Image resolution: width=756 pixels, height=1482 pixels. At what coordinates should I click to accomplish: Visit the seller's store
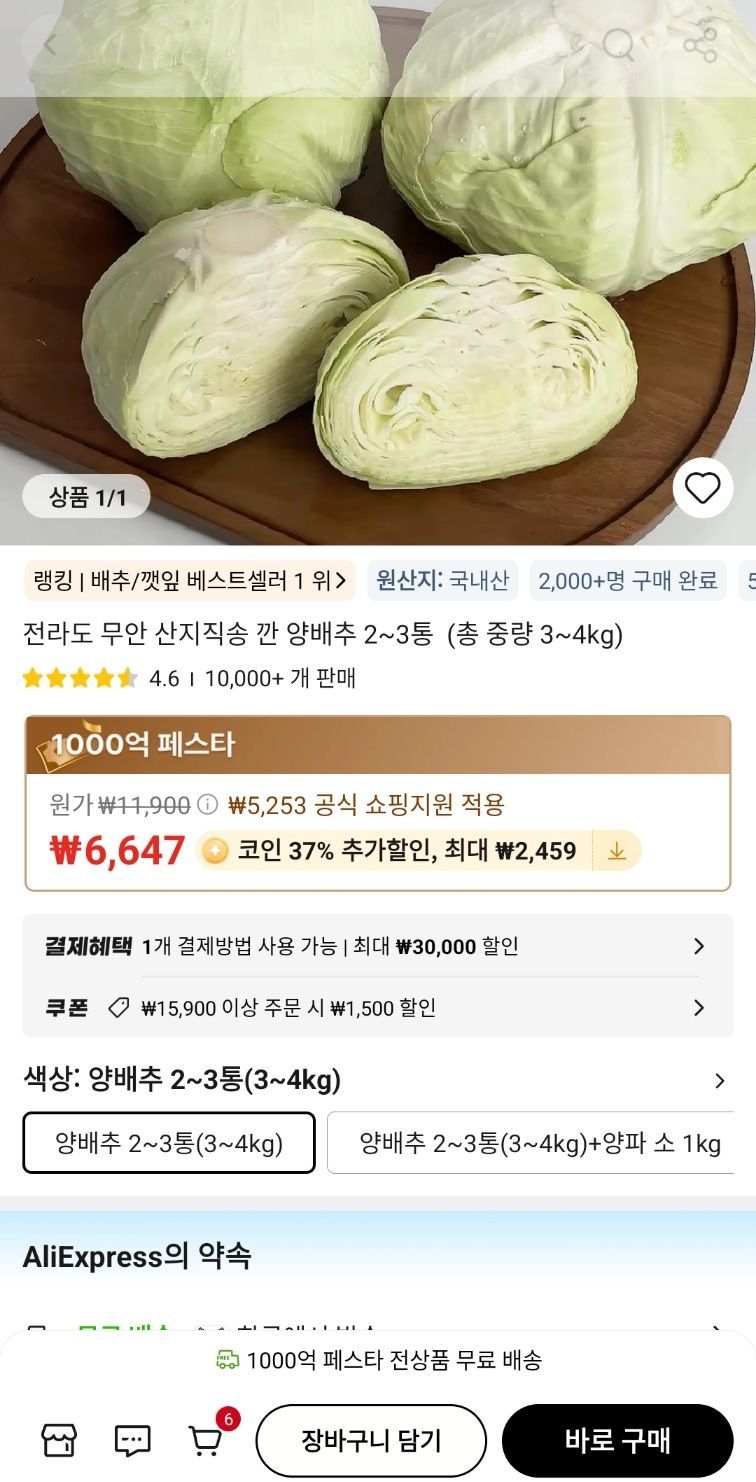[x=59, y=1440]
